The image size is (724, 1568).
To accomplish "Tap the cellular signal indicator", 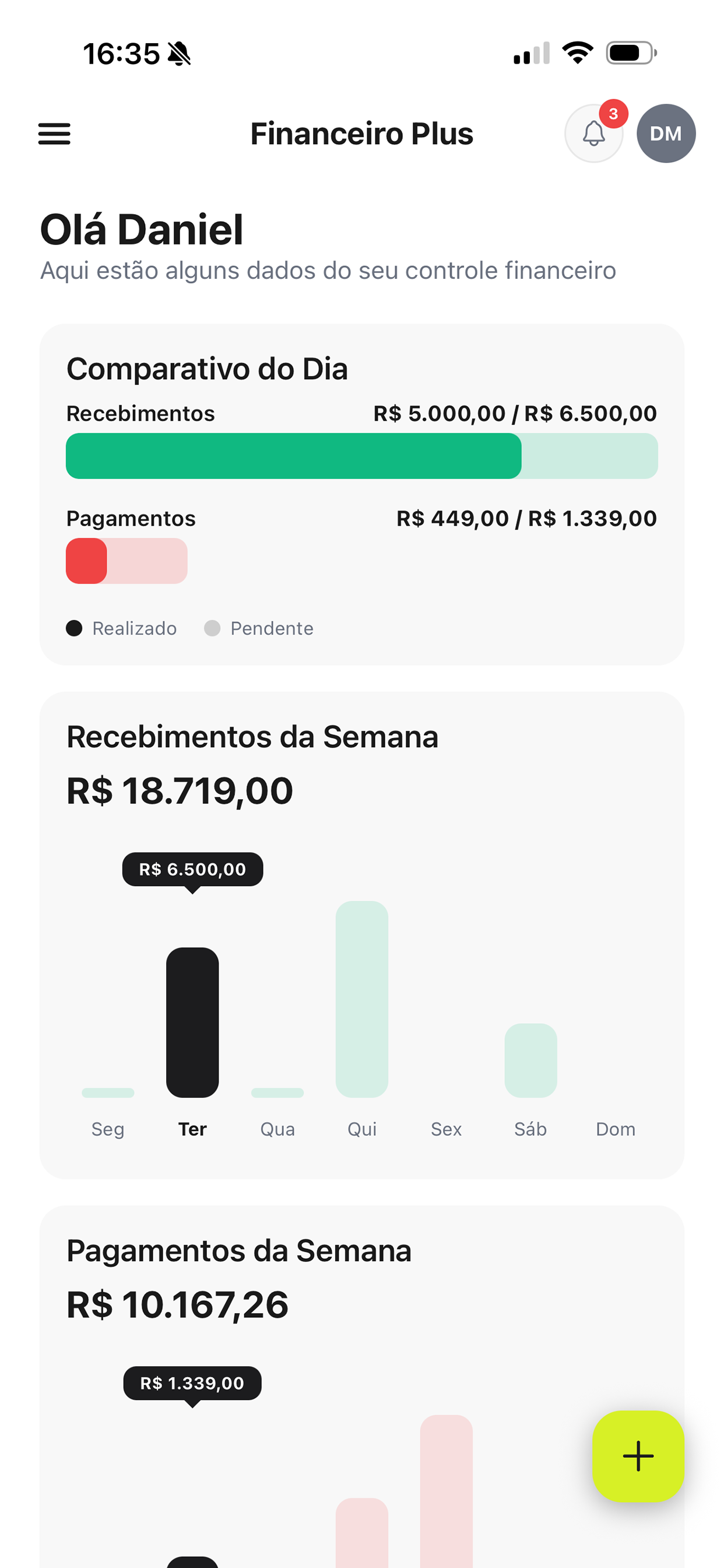I will [531, 54].
